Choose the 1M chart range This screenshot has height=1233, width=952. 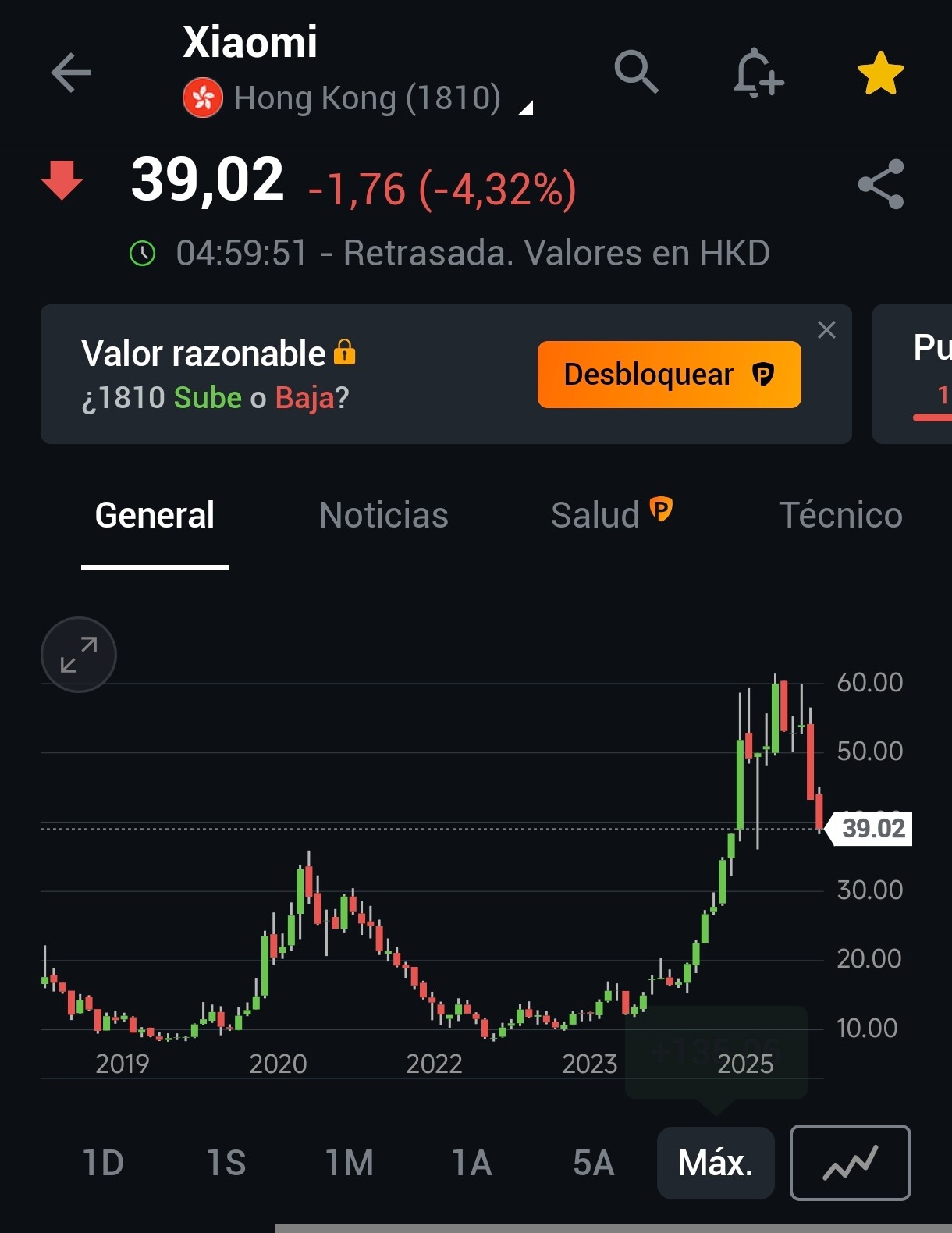349,1163
